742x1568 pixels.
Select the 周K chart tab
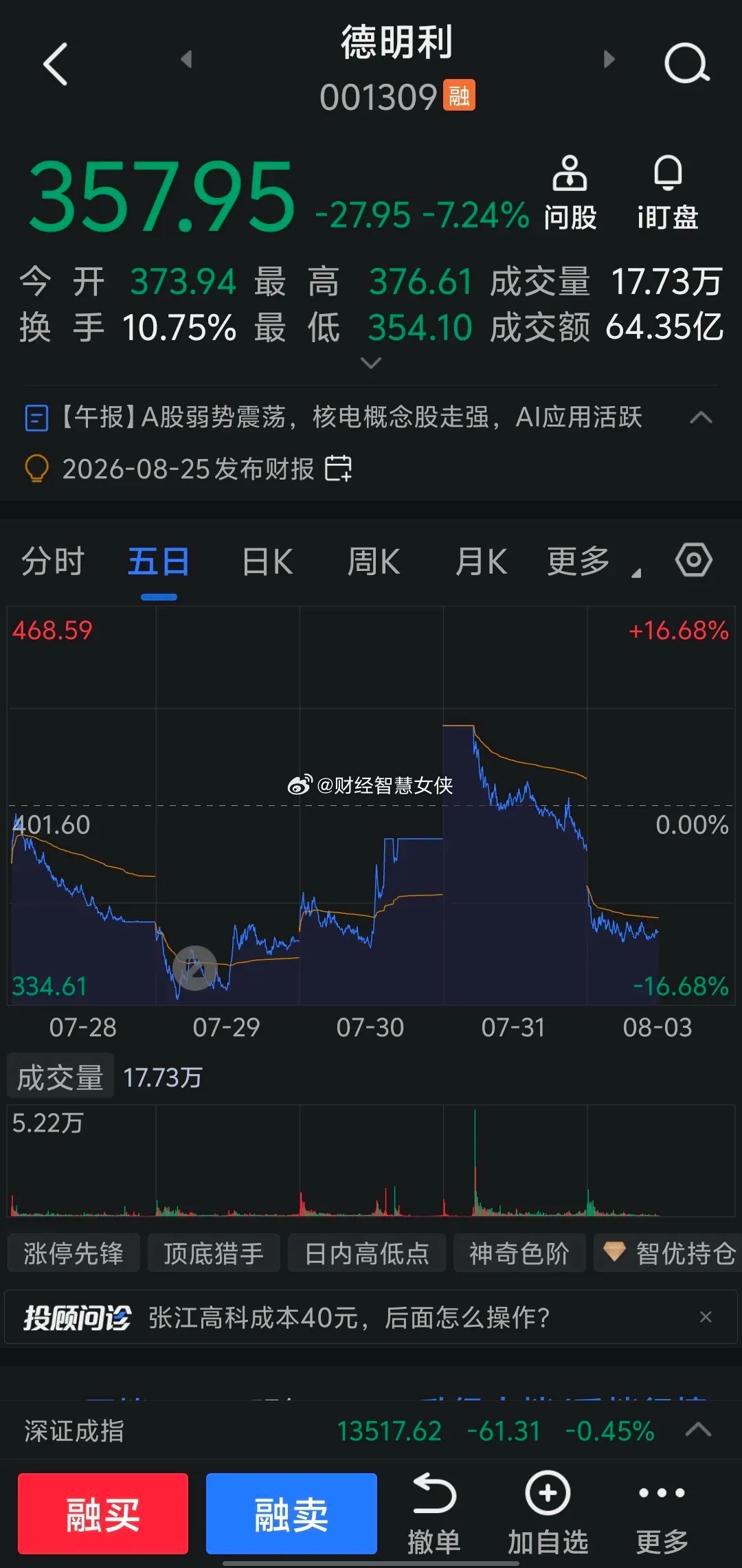coord(373,561)
